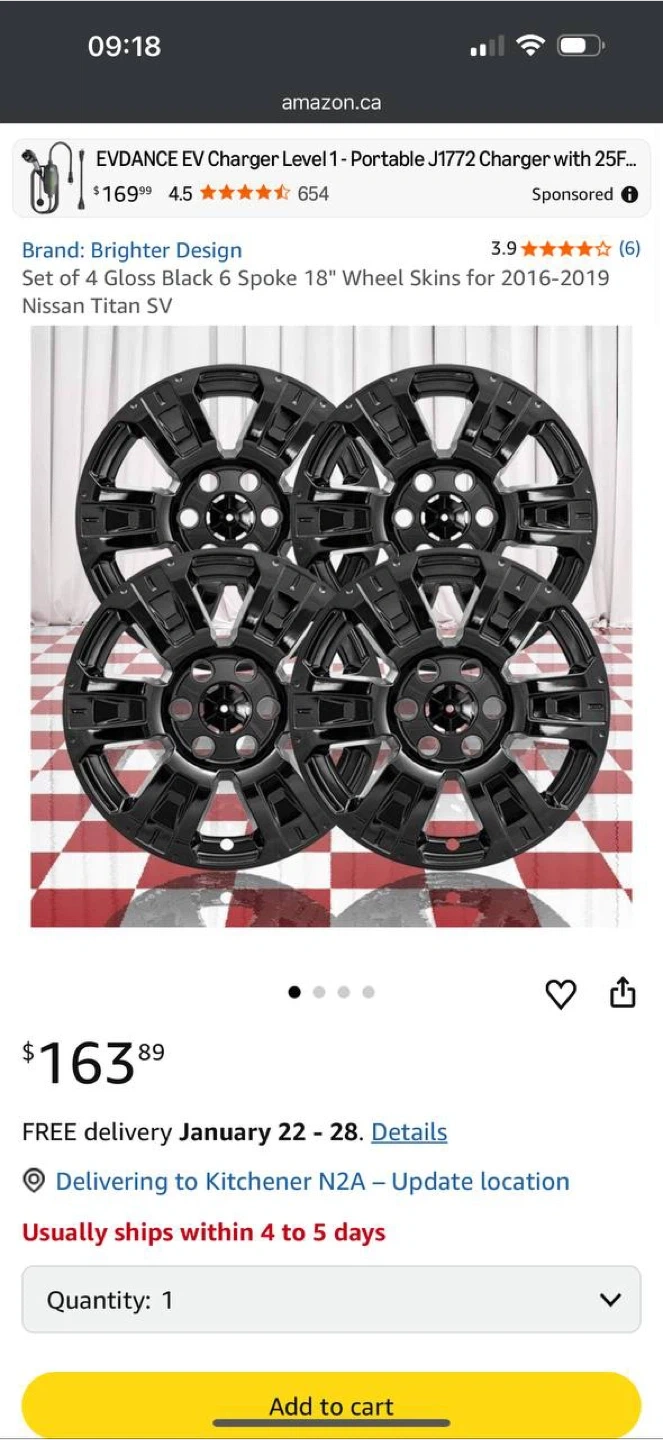Add item to wish list heart
This screenshot has width=663, height=1440.
point(560,993)
